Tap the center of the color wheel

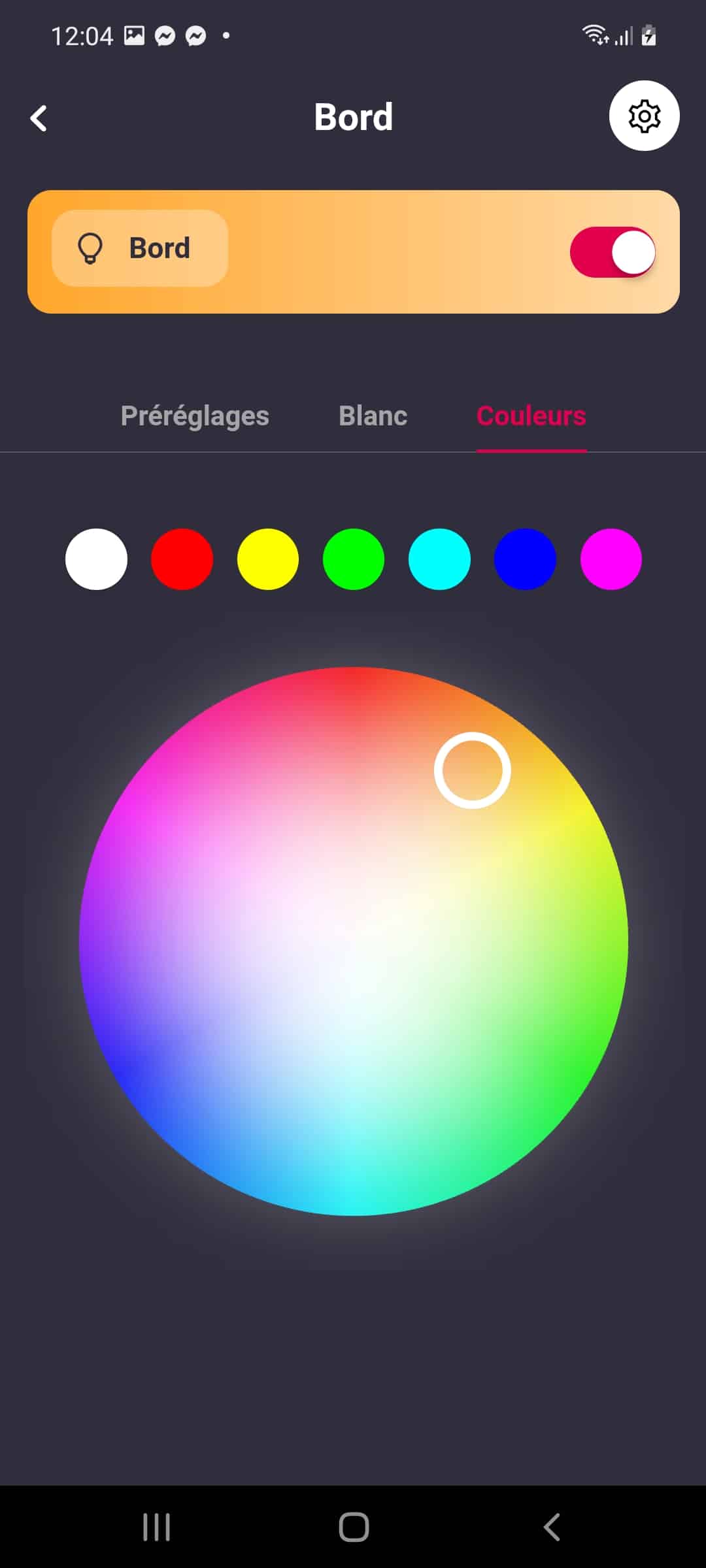tap(354, 941)
